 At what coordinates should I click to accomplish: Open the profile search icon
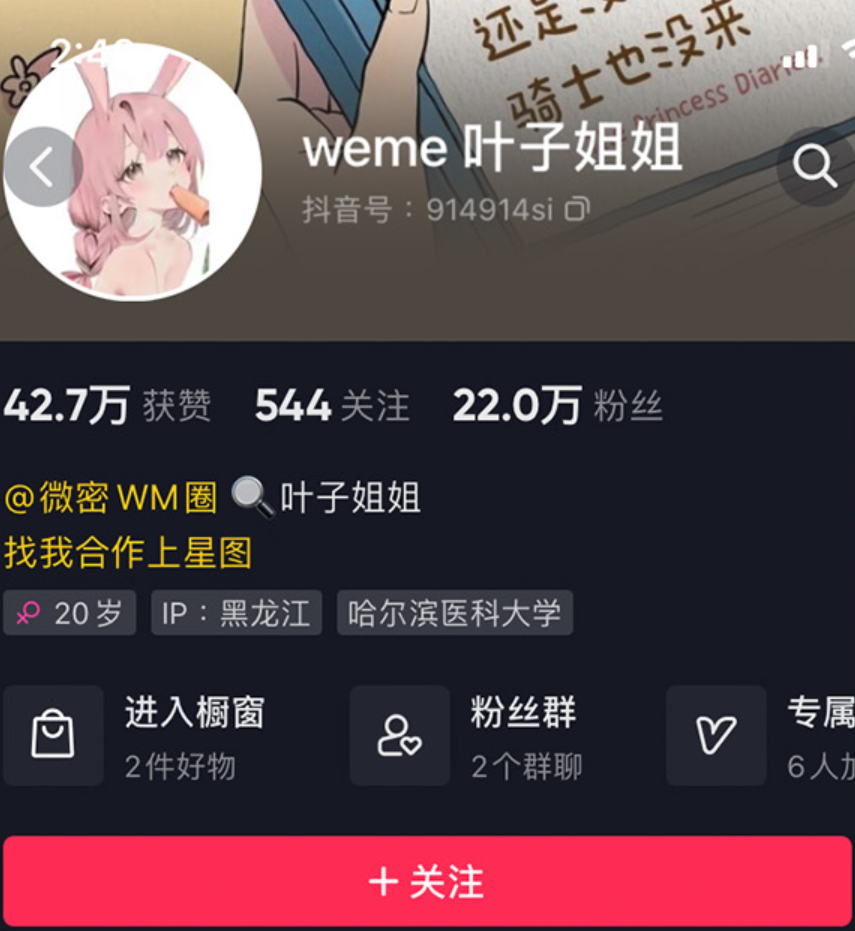814,166
